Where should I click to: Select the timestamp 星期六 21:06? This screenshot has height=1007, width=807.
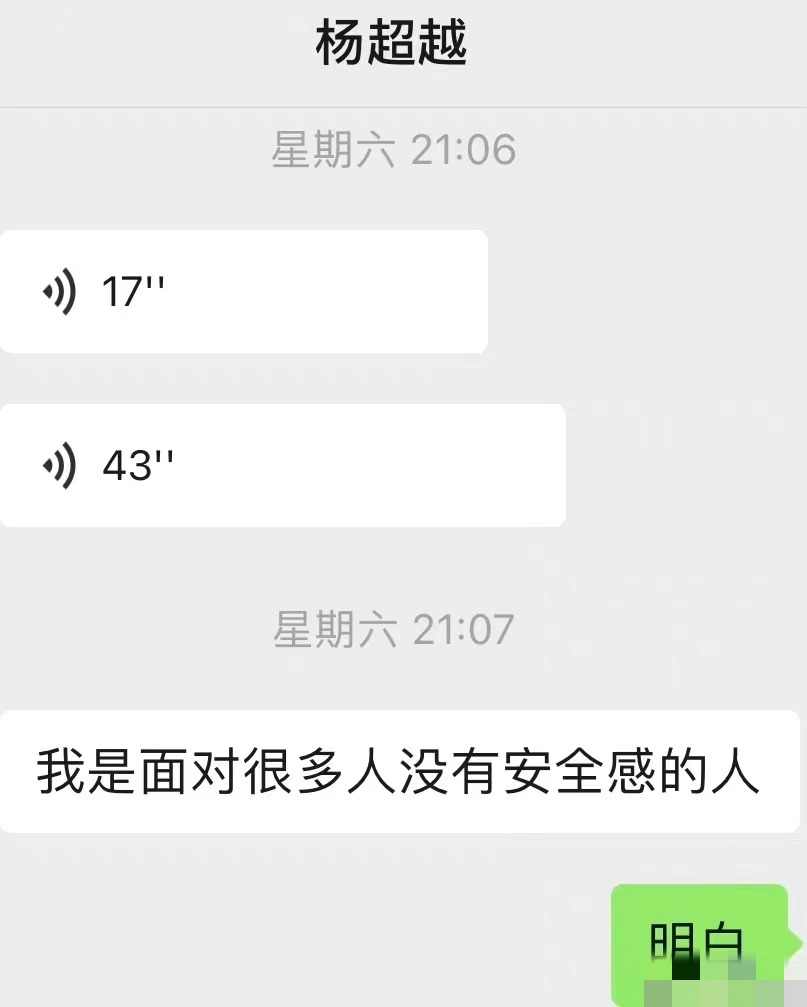392,150
